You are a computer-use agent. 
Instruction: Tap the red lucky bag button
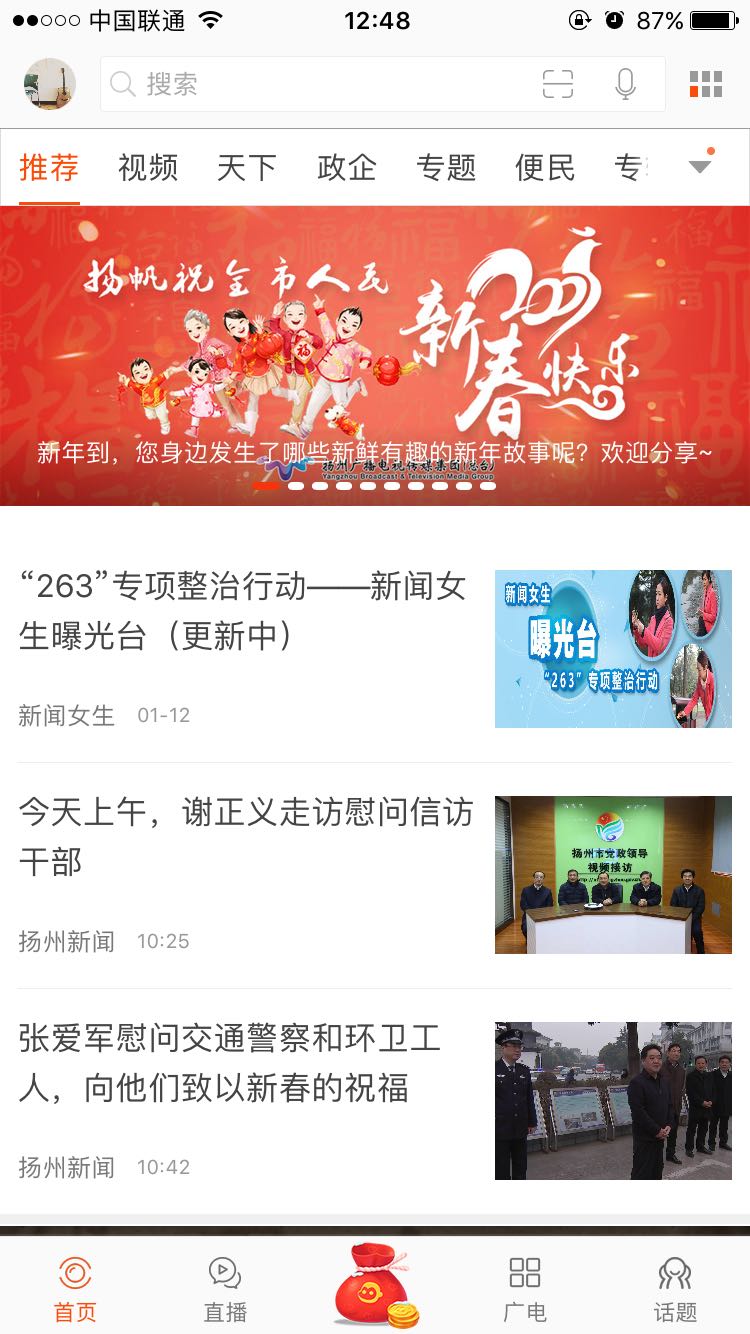(x=375, y=1286)
